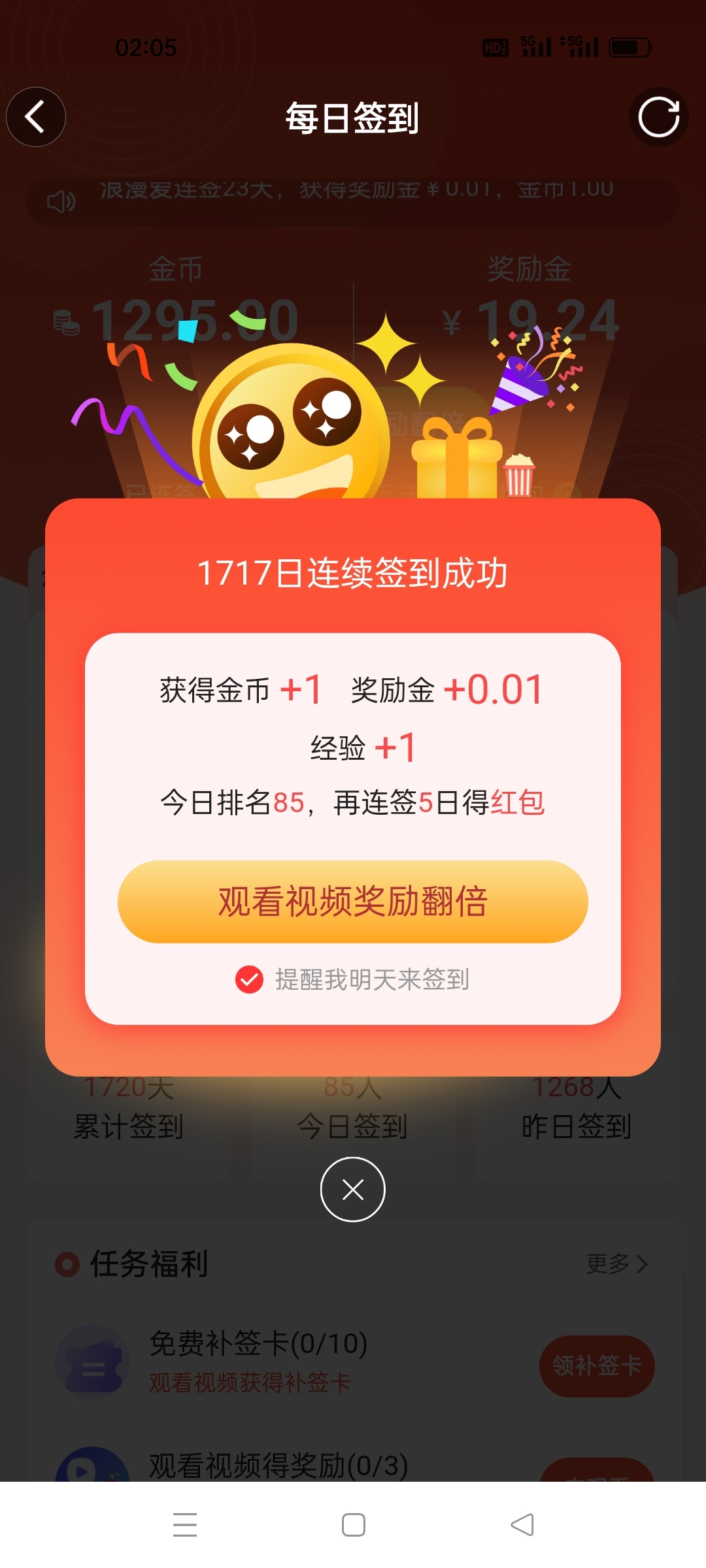
Task: Go to the system home screen
Action: point(353,1525)
